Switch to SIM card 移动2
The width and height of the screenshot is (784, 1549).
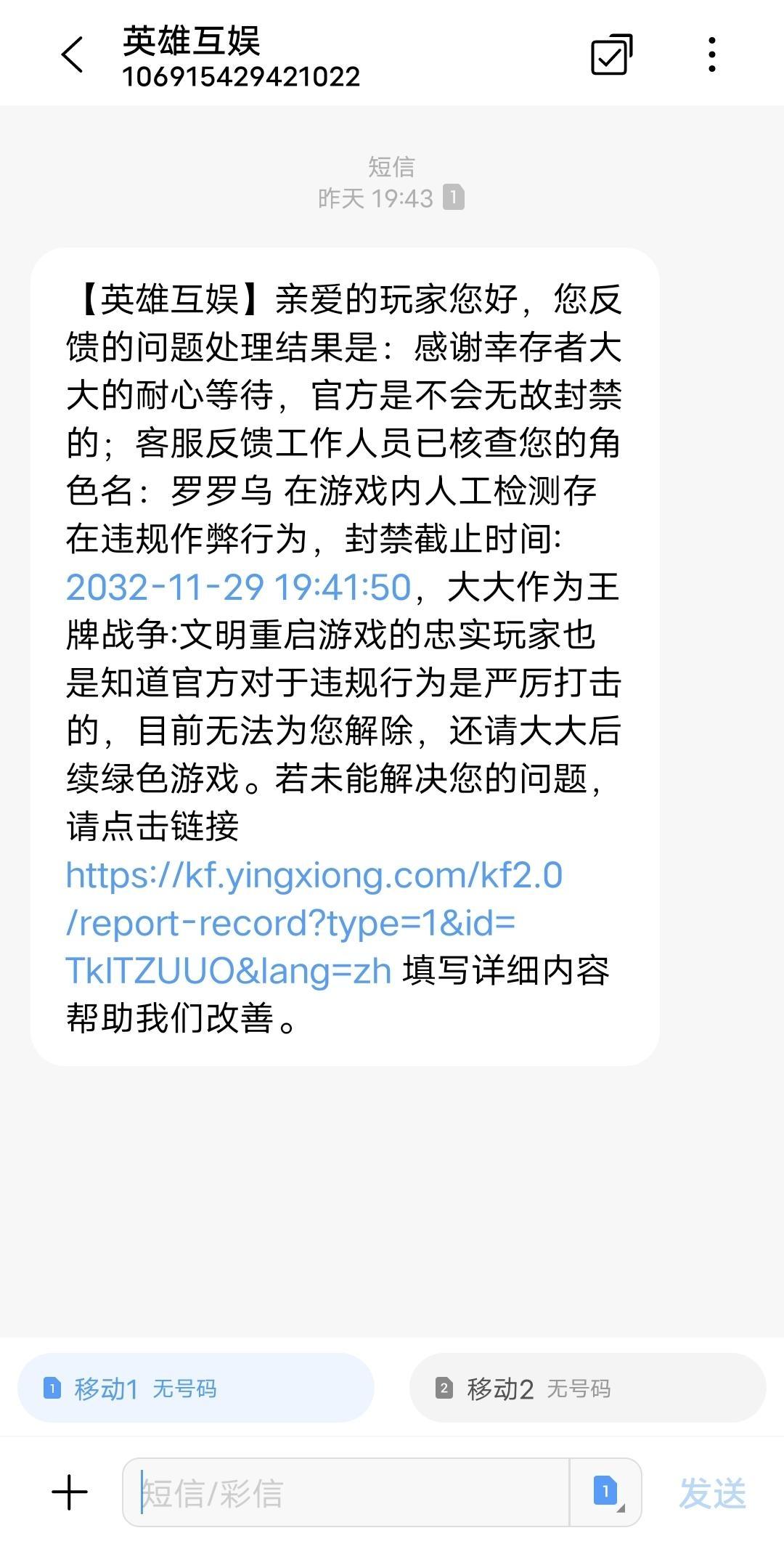click(588, 1388)
